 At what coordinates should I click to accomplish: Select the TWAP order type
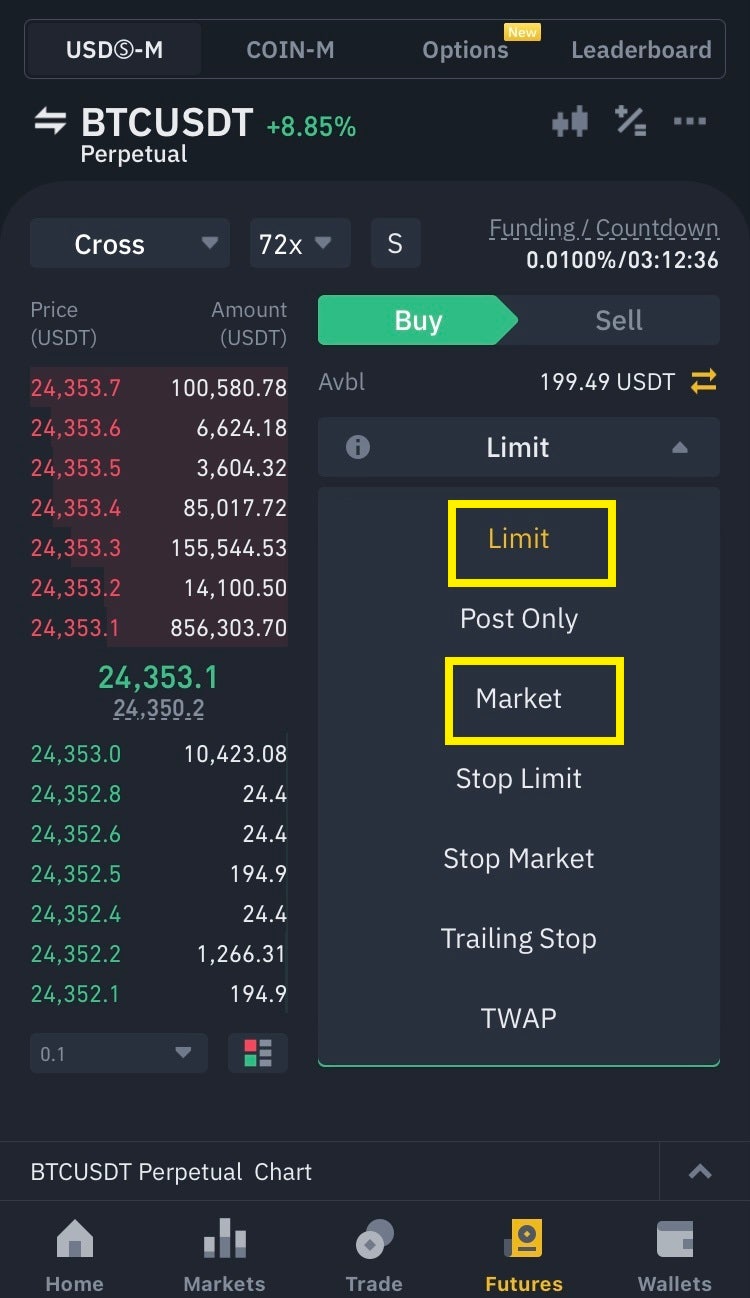tap(519, 1018)
